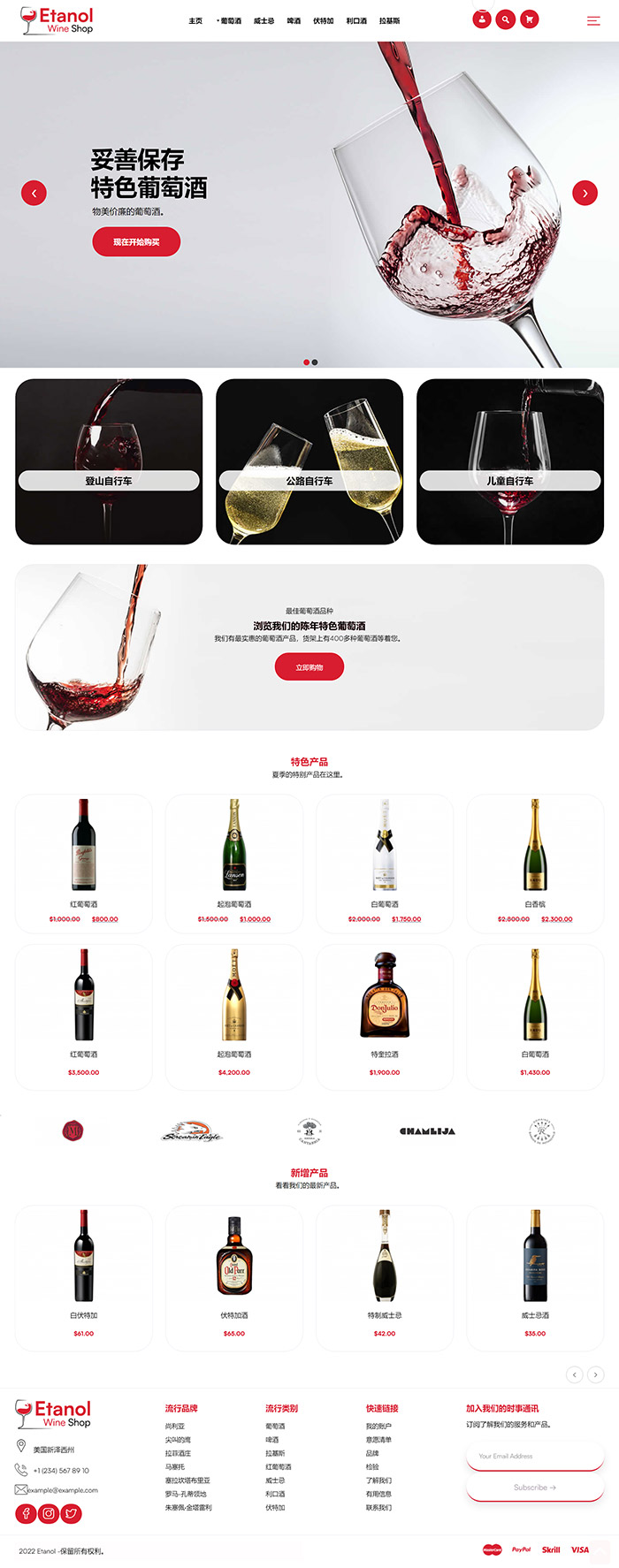Open the user account icon
This screenshot has width=619, height=1568.
tap(482, 19)
